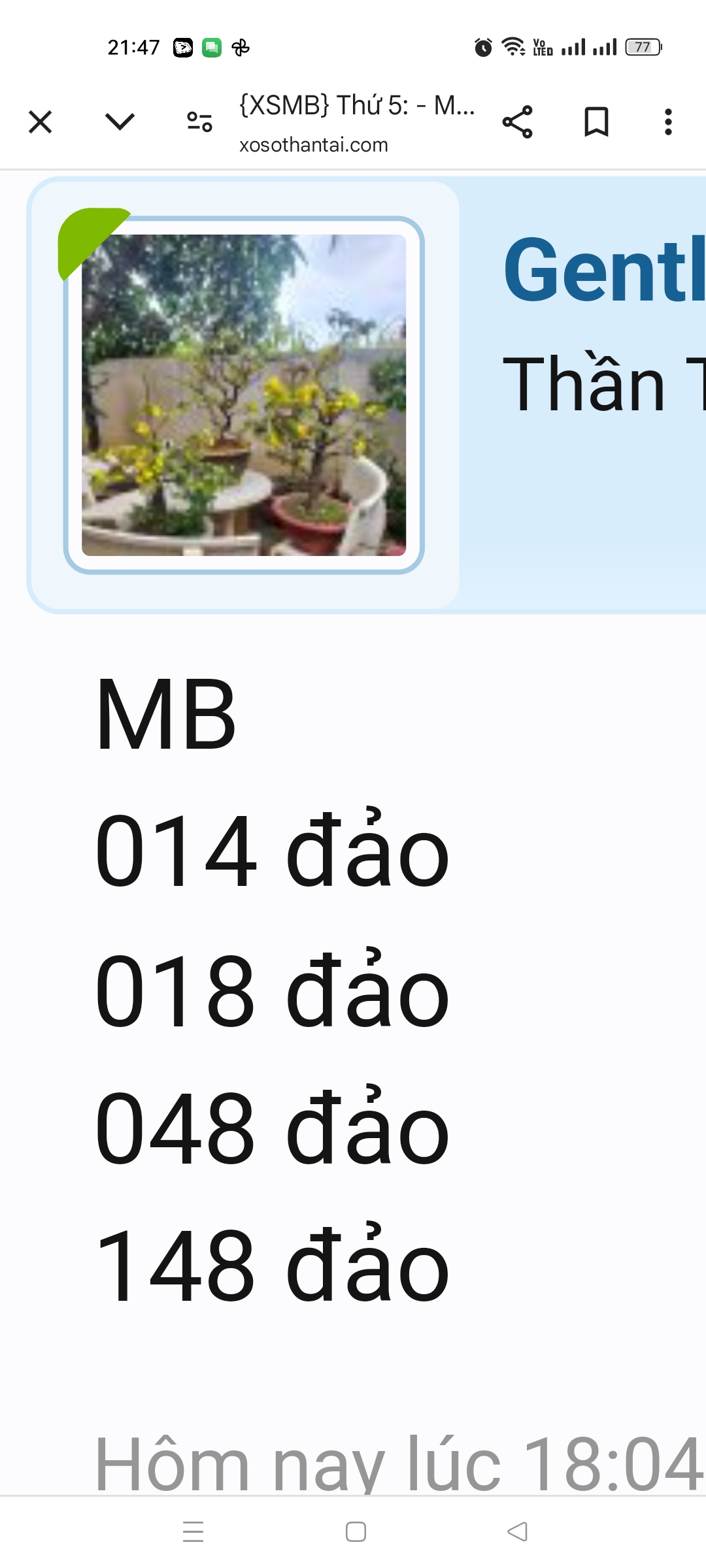Viewport: 706px width, 1568px height.
Task: Open site settings icon next to URL
Action: [199, 122]
